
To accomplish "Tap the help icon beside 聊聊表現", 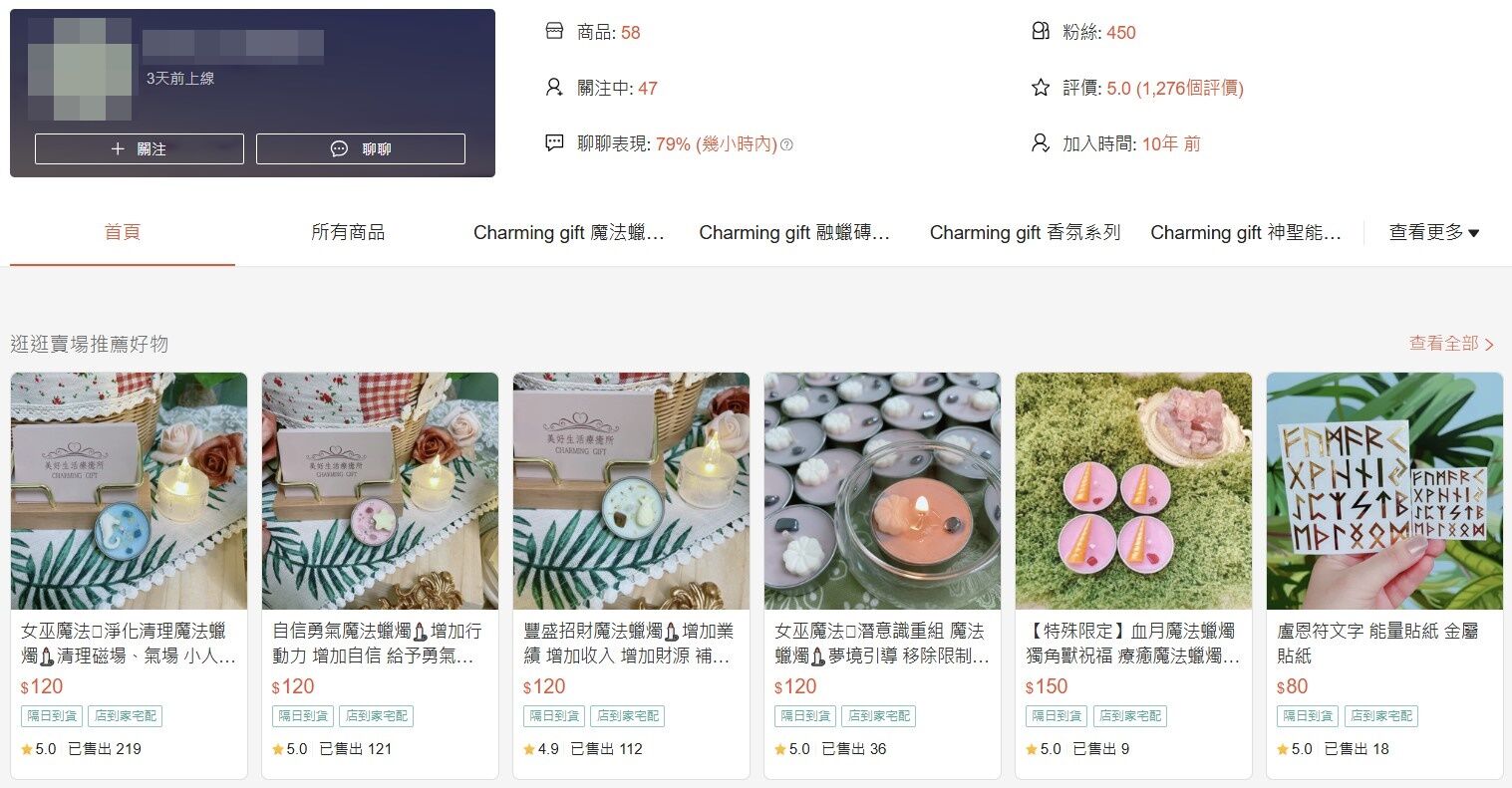I will tap(786, 144).
